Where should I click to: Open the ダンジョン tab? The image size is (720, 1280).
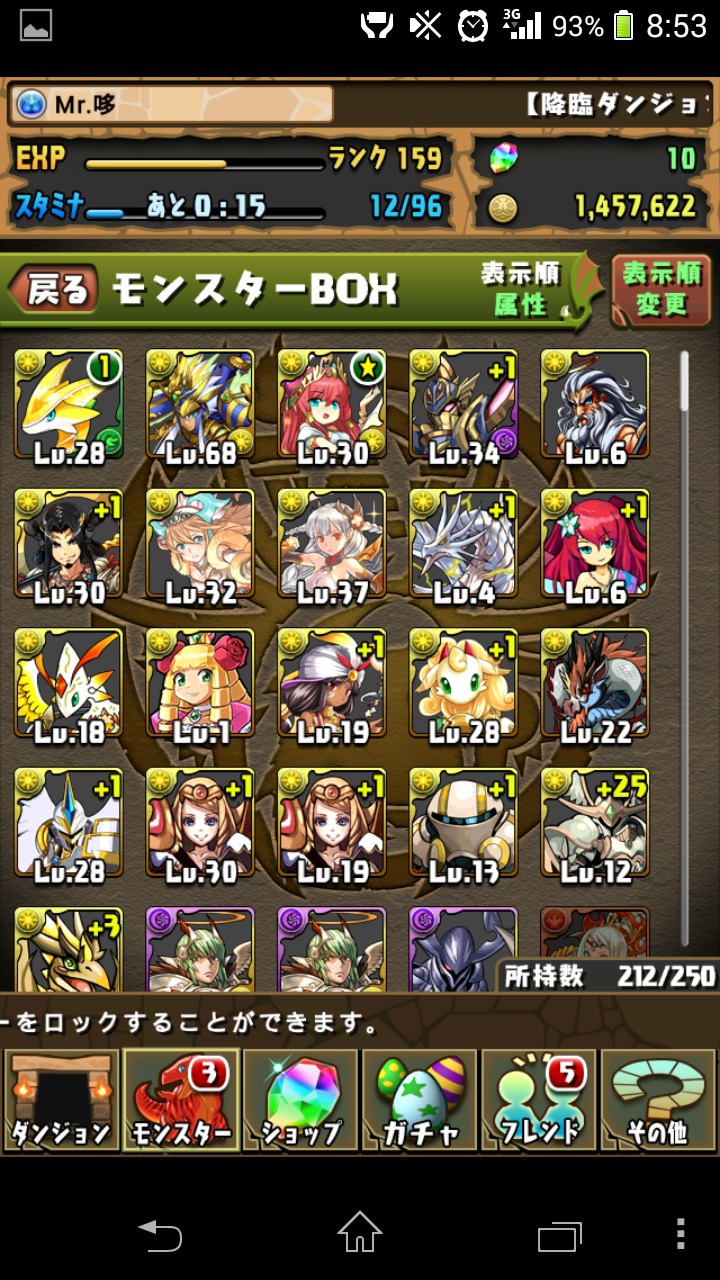(61, 1101)
